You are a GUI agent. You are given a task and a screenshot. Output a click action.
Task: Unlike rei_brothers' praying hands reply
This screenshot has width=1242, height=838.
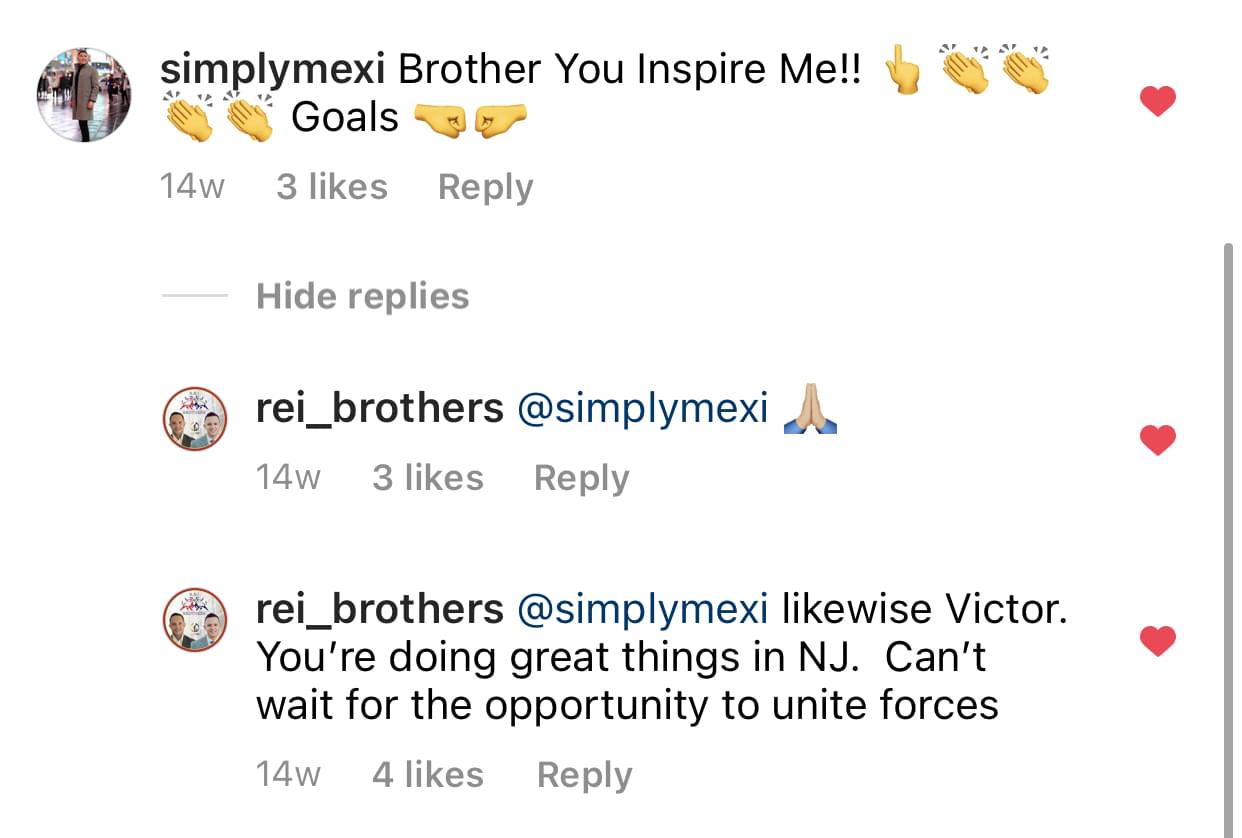tap(1157, 440)
